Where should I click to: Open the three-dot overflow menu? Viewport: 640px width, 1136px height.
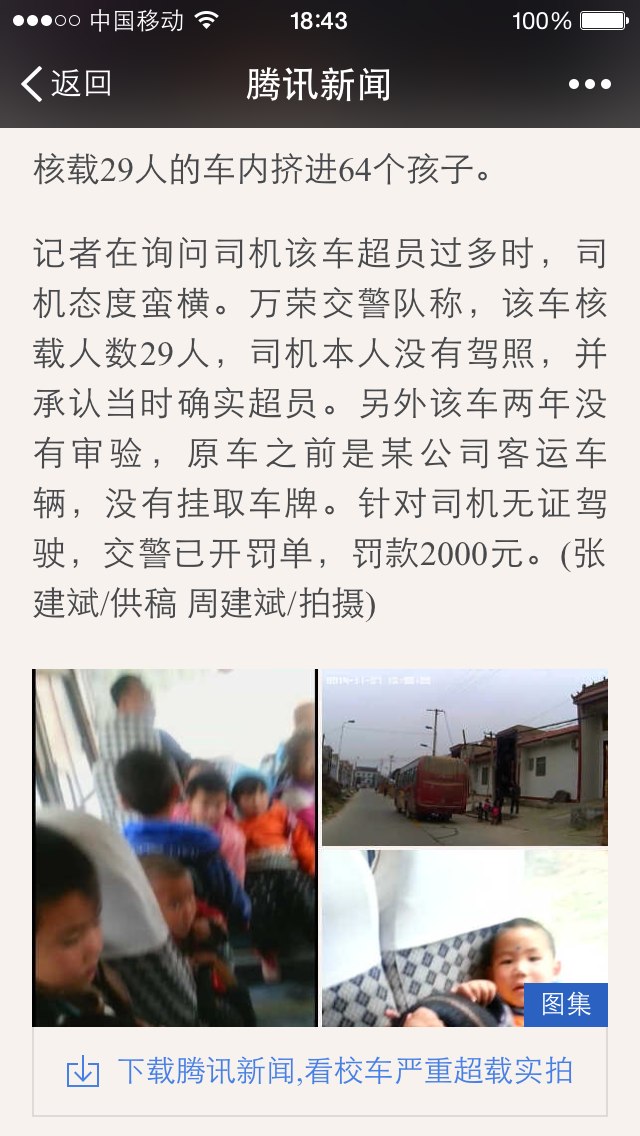coord(589,84)
